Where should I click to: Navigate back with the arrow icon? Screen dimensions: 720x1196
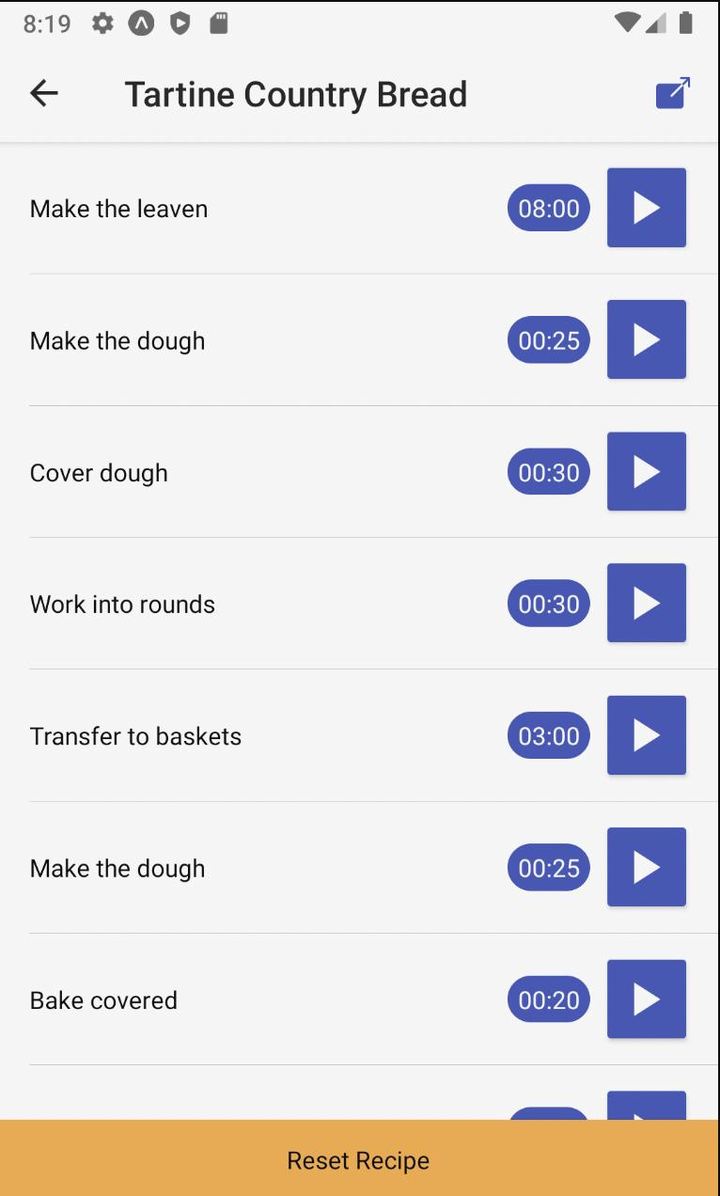43,93
